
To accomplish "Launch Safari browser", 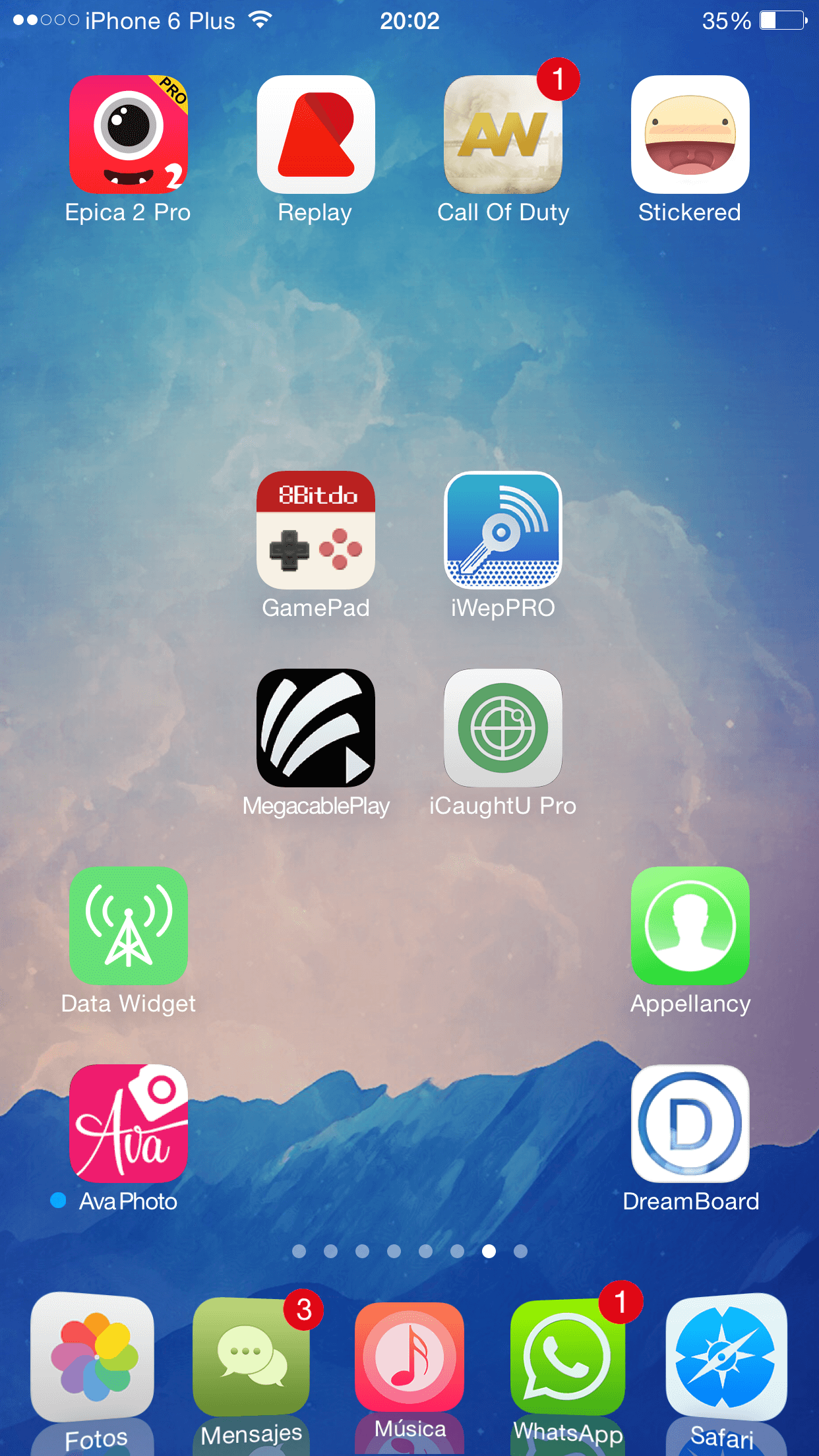I will click(x=726, y=1357).
